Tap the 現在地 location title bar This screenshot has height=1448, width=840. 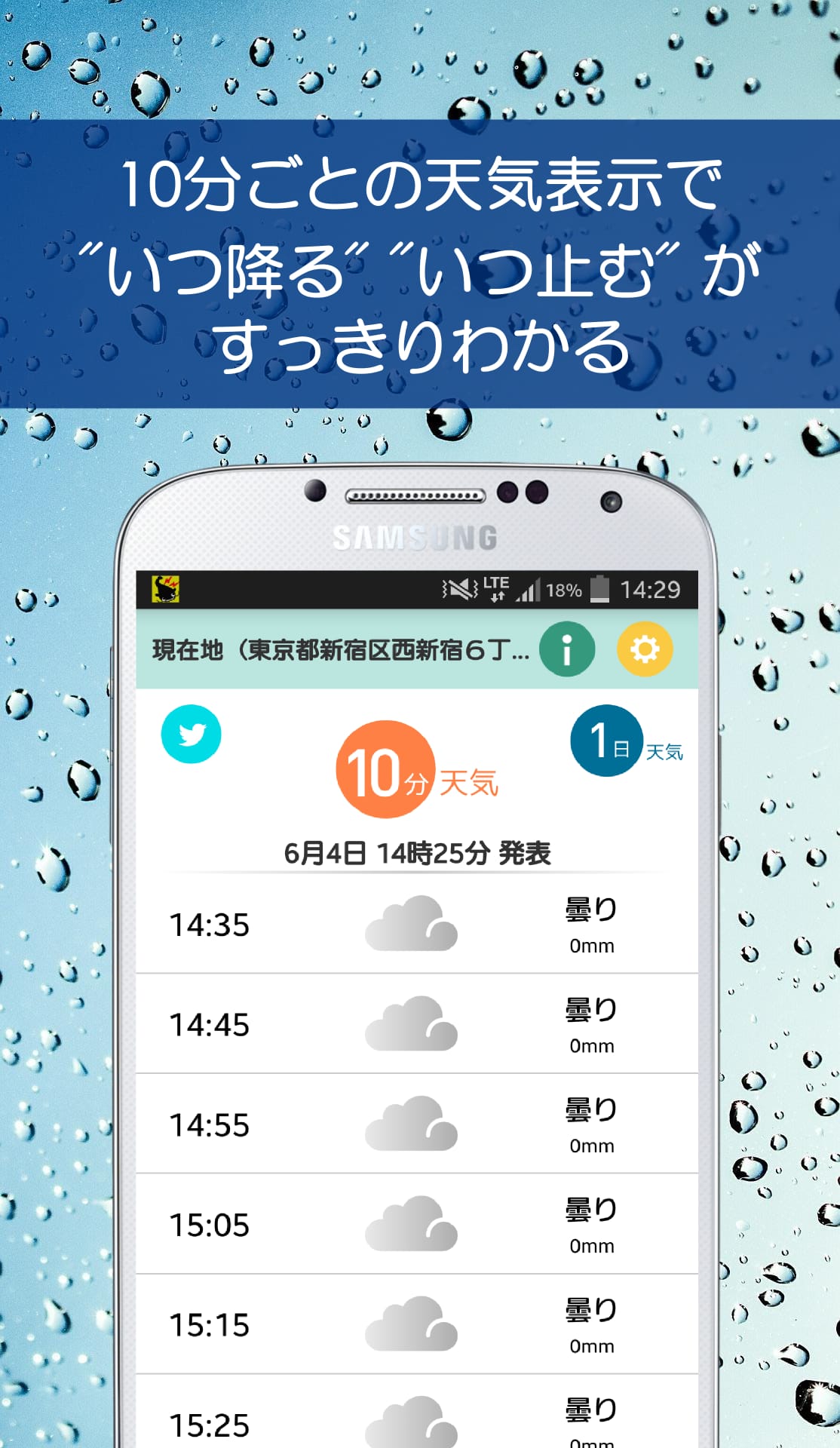tap(339, 648)
